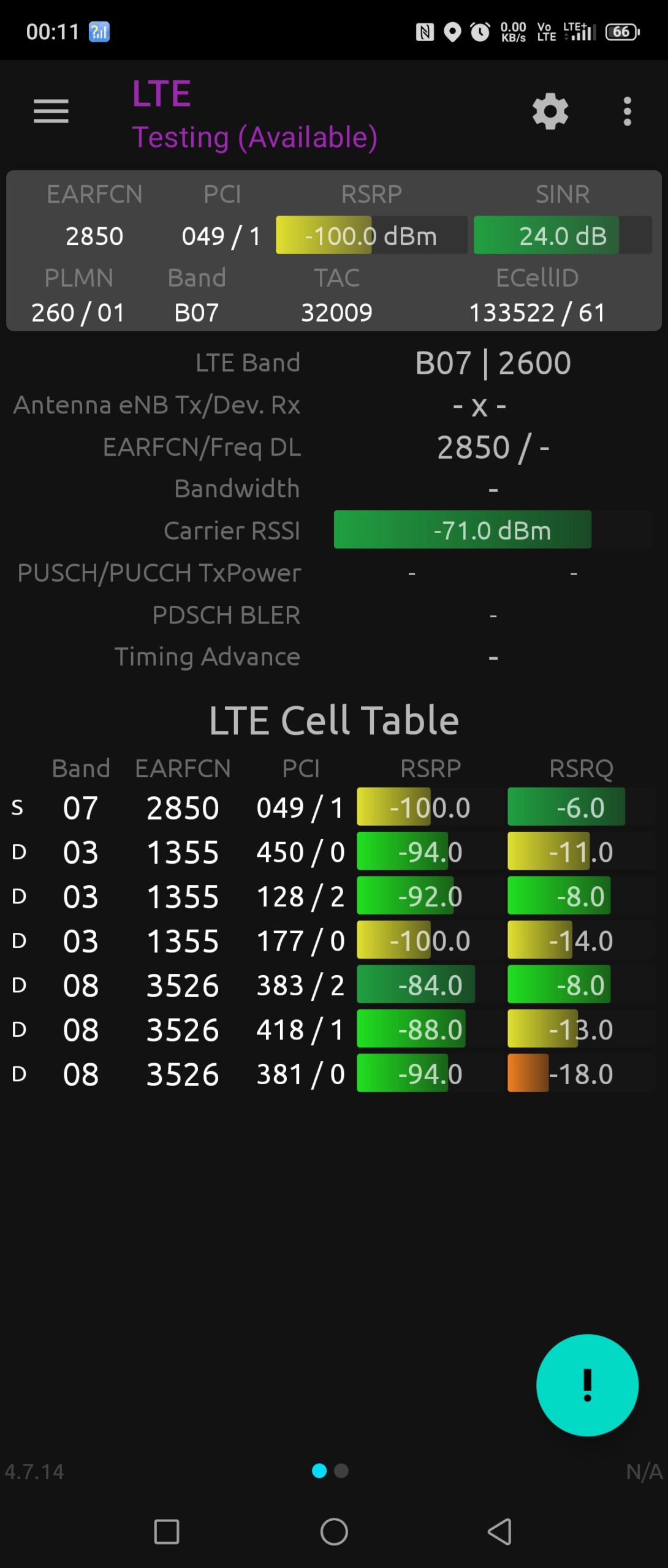
Task: Open the settings gear
Action: 550,111
